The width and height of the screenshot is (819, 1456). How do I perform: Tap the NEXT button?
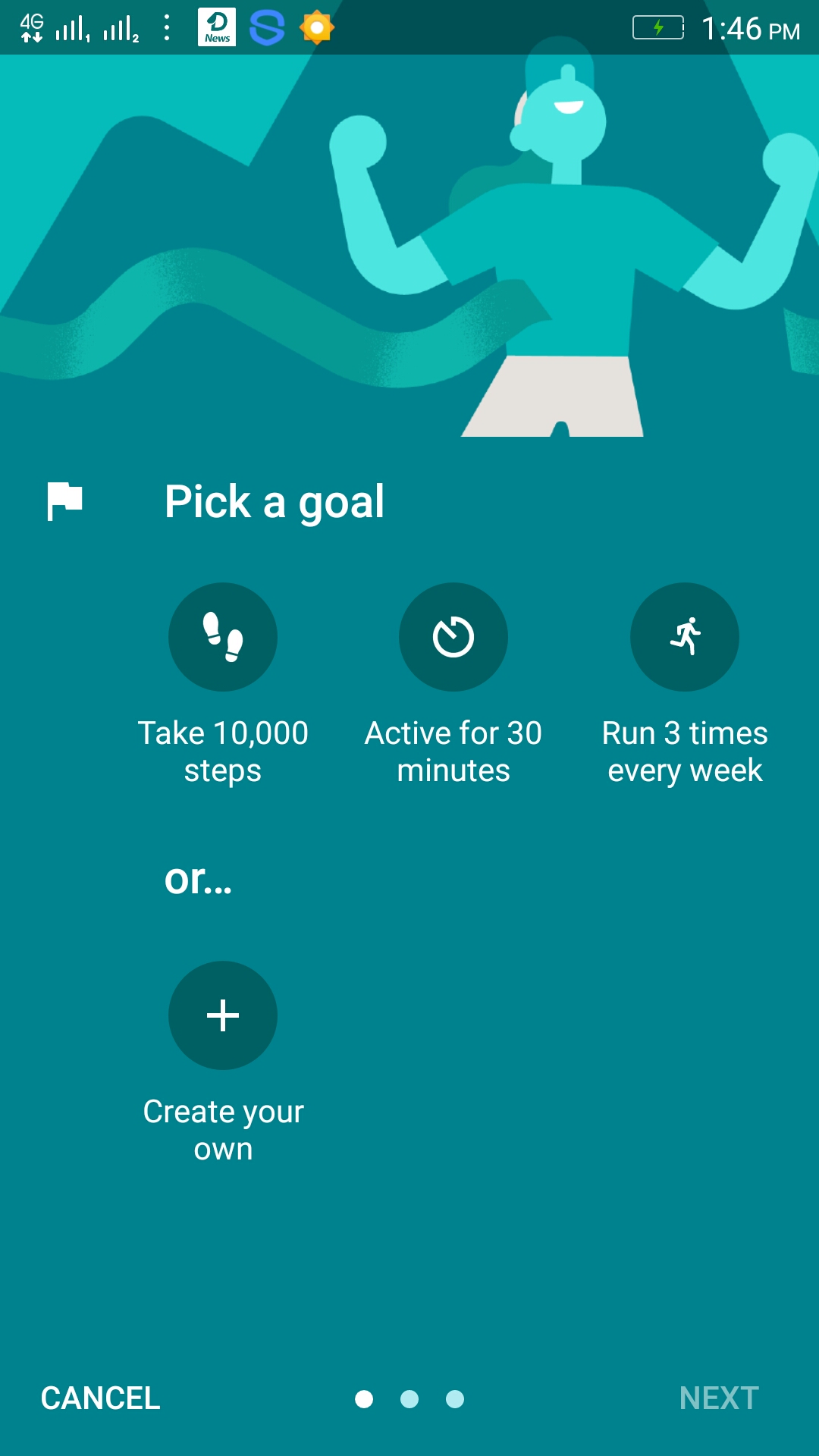click(x=718, y=1398)
